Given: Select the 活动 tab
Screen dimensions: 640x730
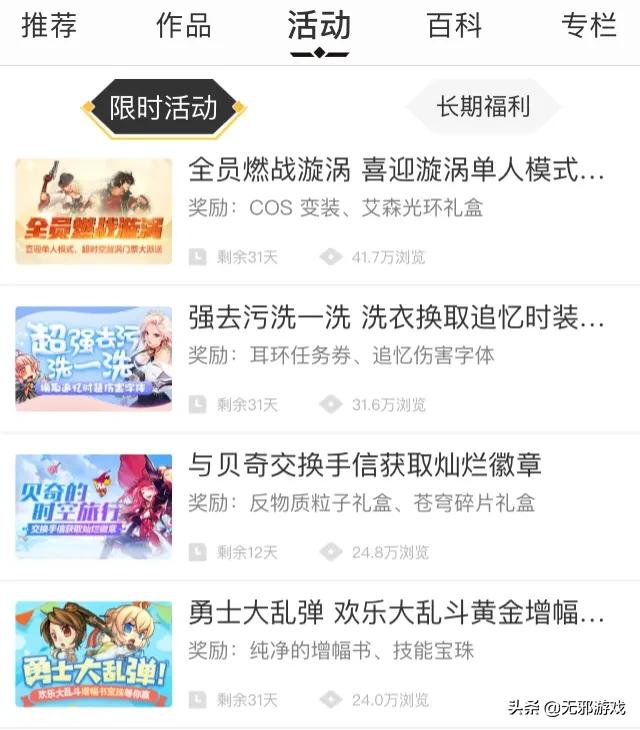Looking at the screenshot, I should click(x=319, y=26).
